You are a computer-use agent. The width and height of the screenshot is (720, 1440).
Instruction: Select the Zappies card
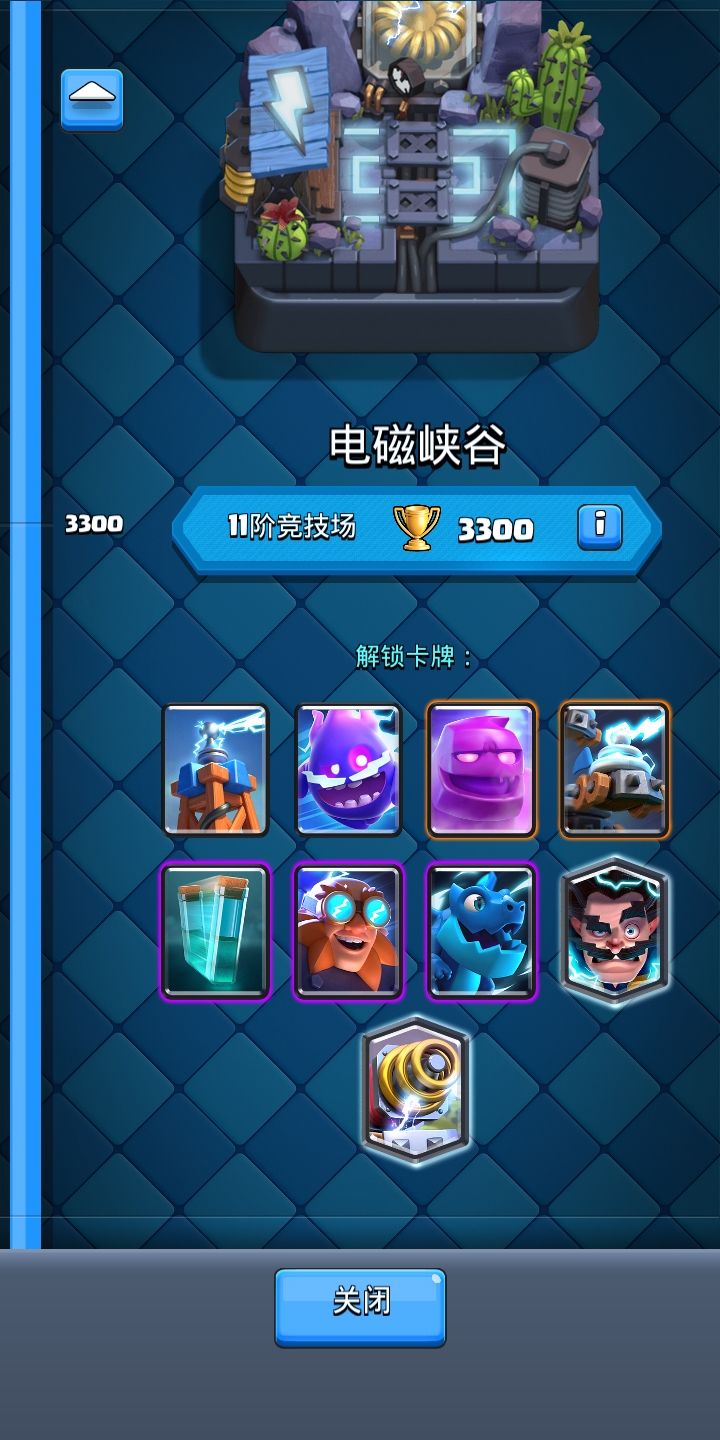(x=613, y=770)
